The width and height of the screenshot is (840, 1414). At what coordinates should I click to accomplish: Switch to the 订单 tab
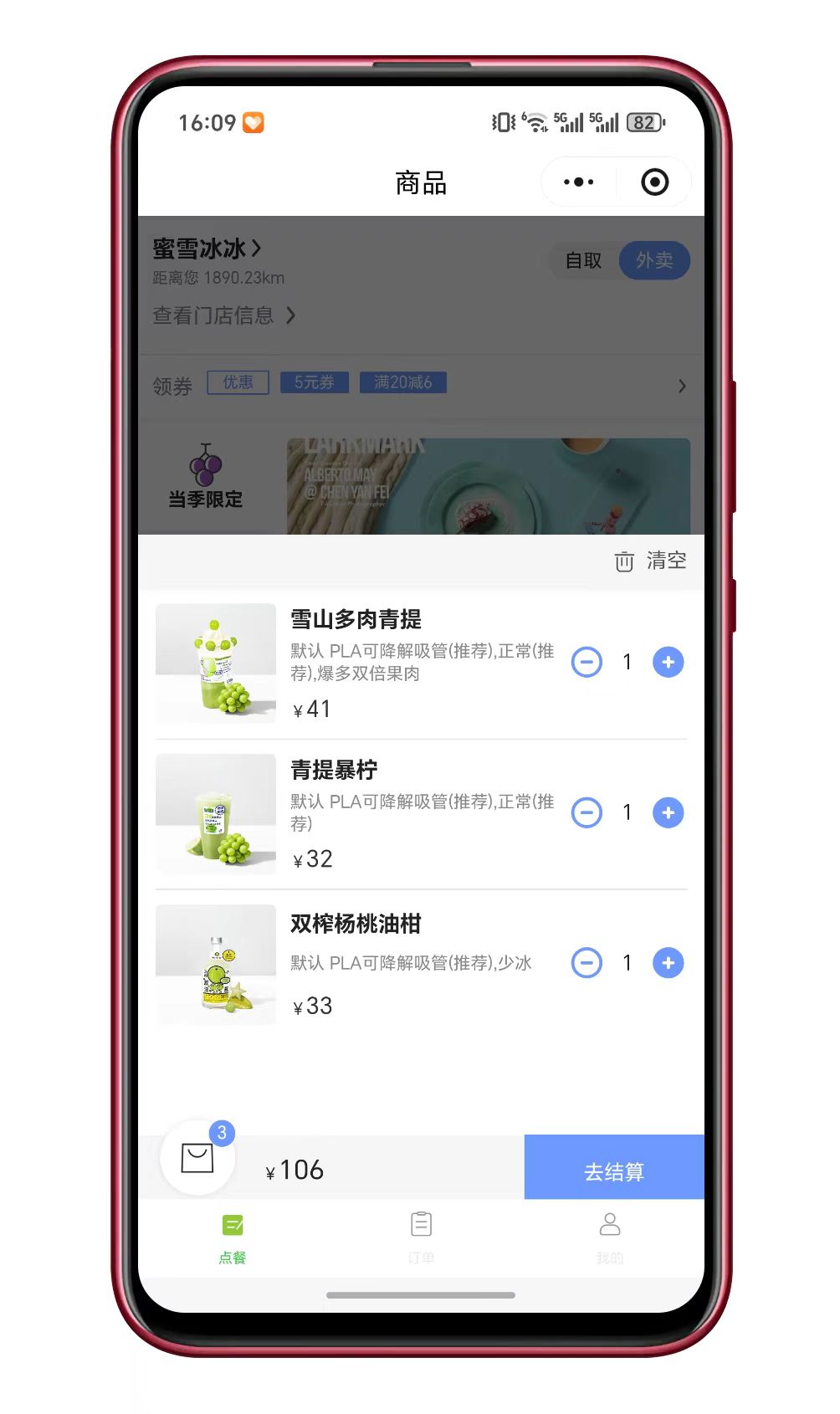(x=421, y=1237)
